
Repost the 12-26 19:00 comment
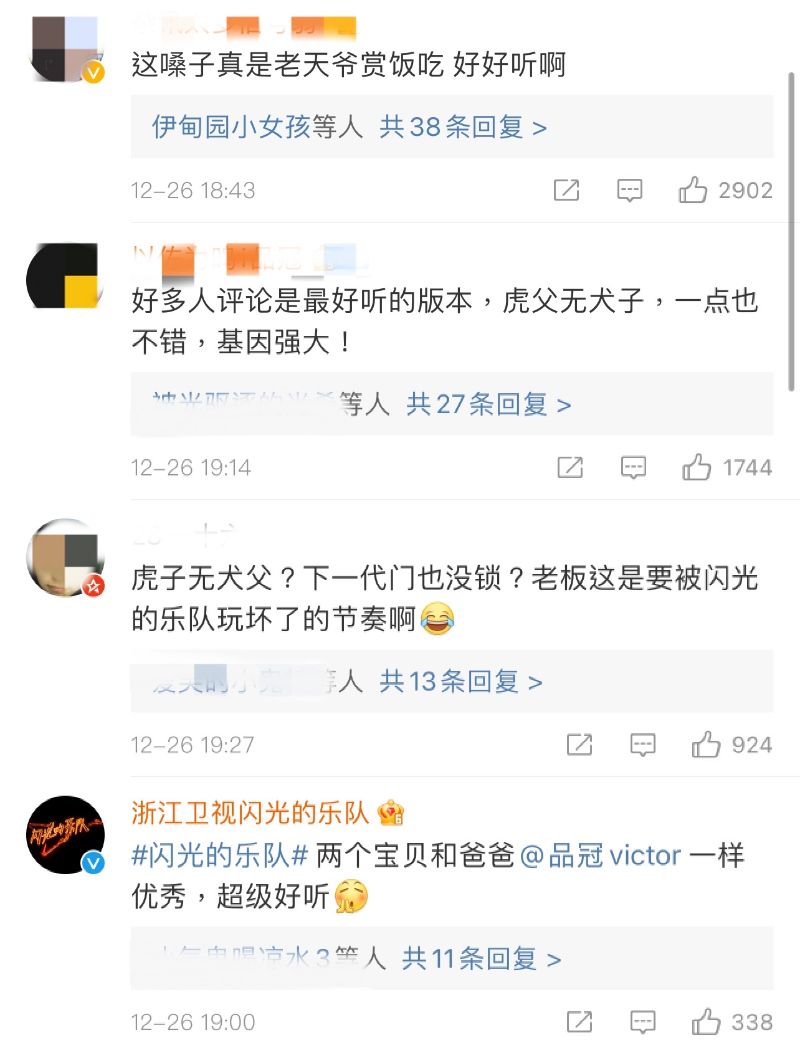580,1022
